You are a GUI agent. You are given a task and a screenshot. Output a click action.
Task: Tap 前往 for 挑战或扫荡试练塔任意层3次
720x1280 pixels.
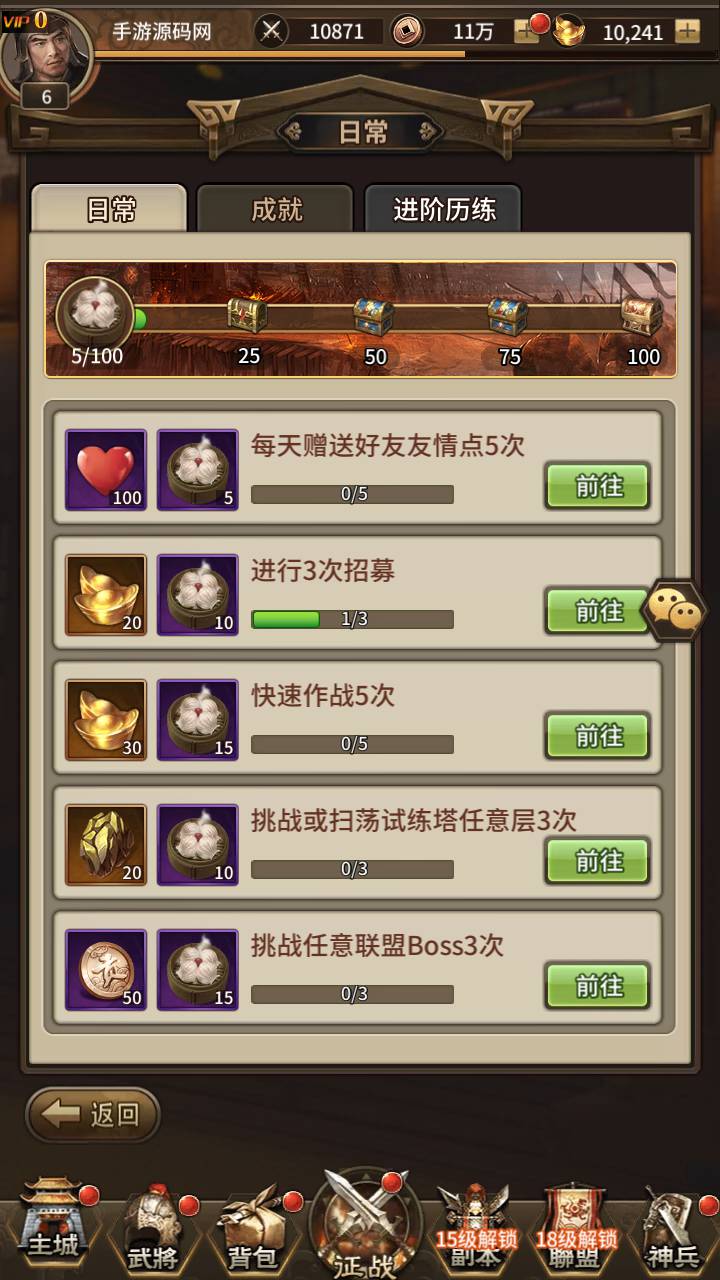598,861
